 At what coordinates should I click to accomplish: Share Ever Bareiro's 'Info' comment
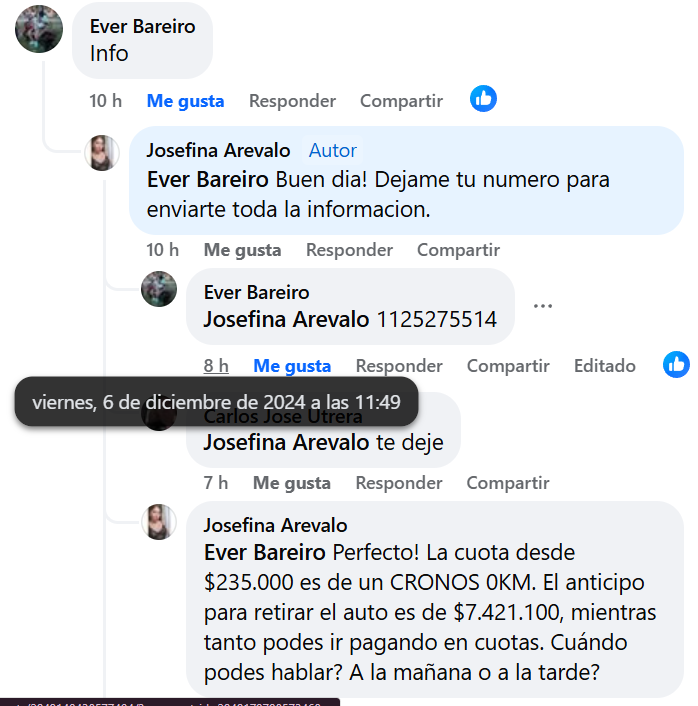point(401,101)
